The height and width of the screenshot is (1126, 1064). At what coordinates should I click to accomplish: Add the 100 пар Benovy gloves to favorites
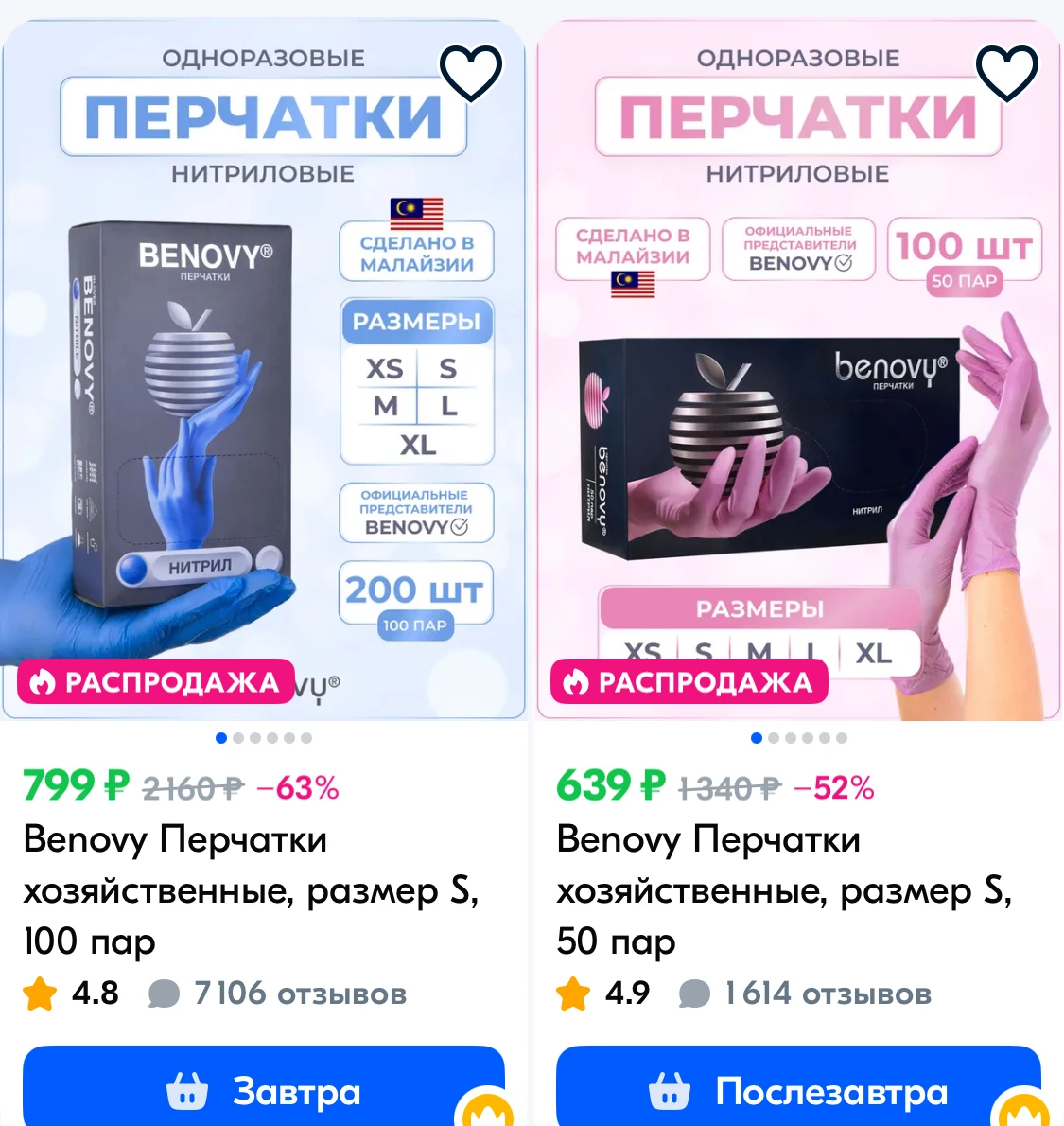tap(470, 72)
